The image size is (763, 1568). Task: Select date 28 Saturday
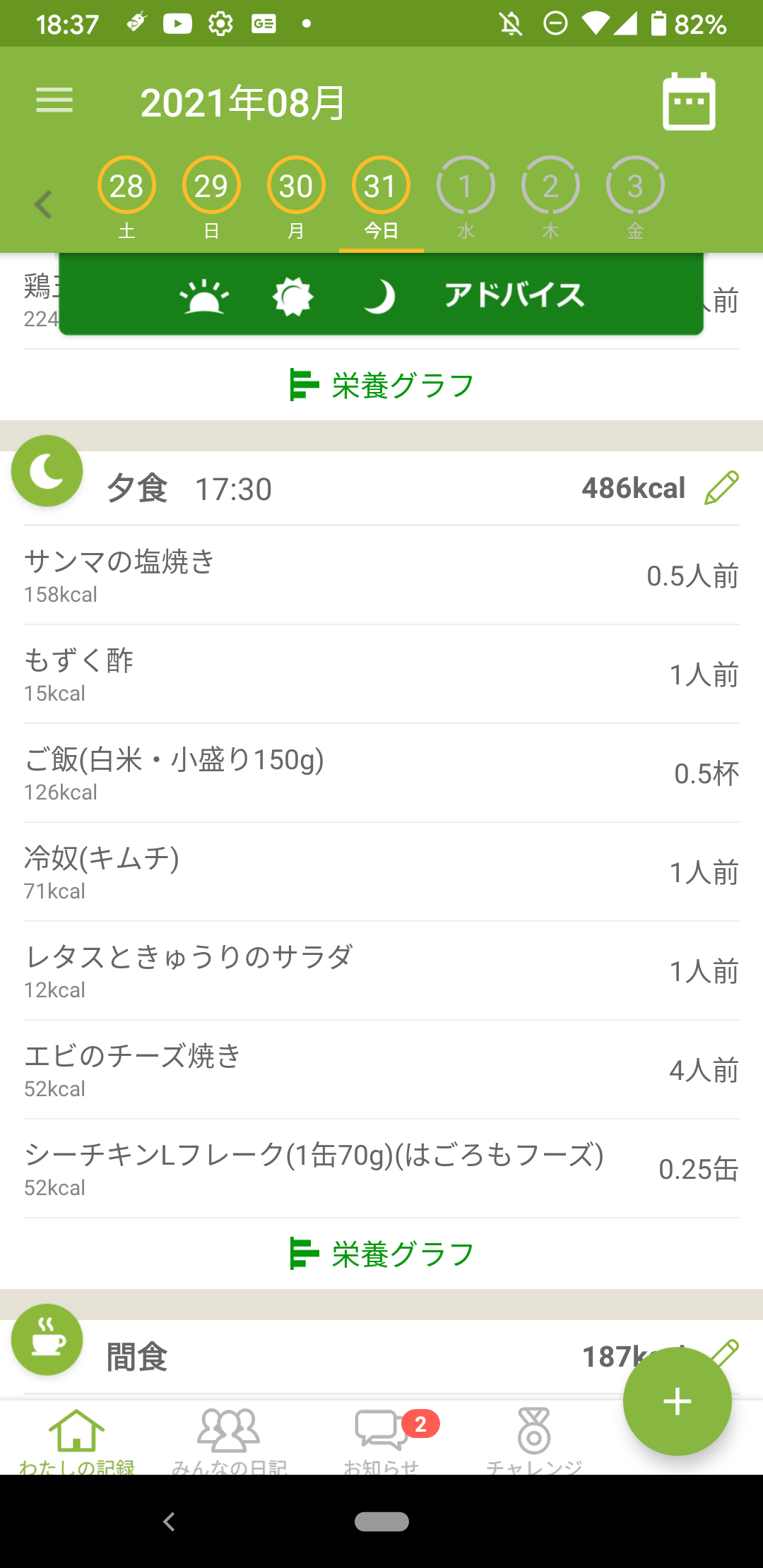point(126,198)
